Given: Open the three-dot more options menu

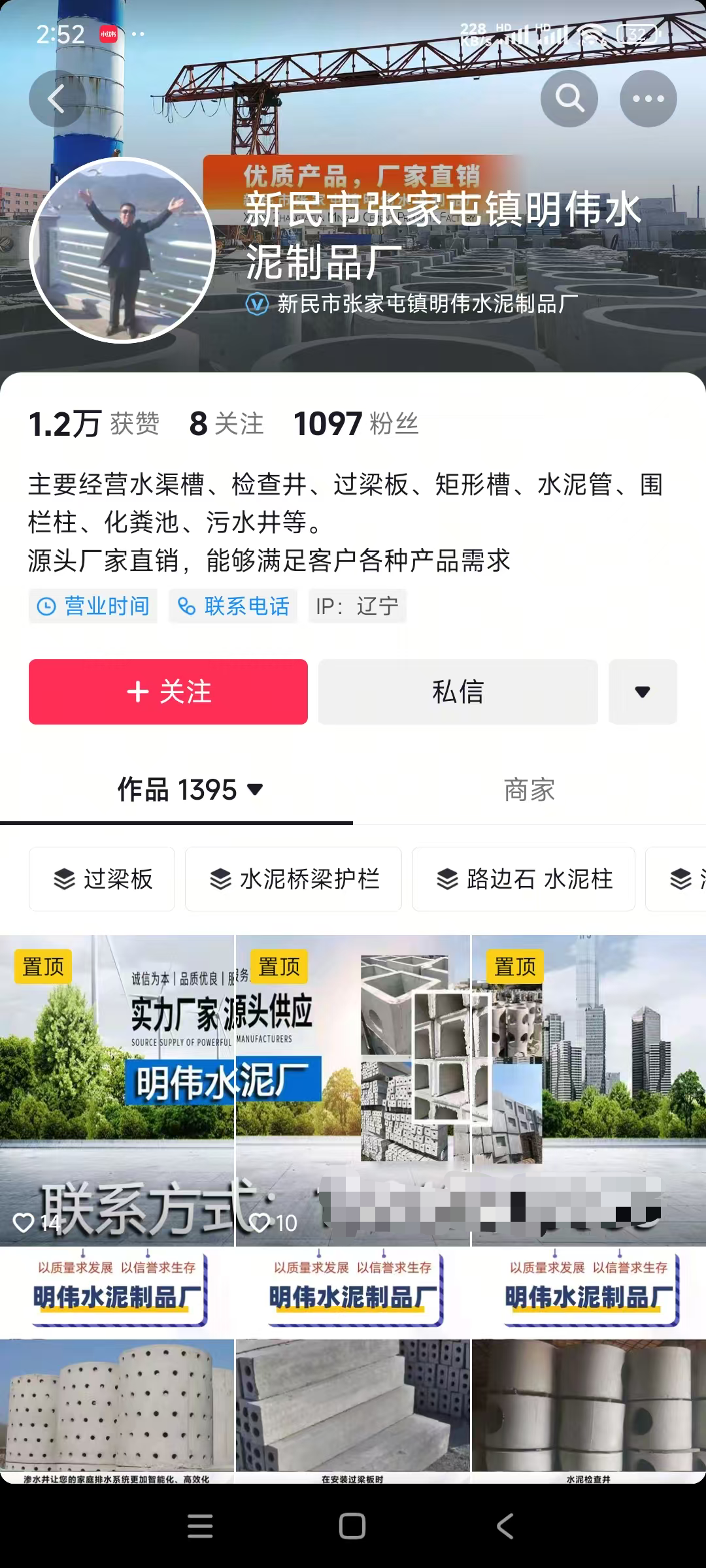Looking at the screenshot, I should pyautogui.click(x=648, y=99).
